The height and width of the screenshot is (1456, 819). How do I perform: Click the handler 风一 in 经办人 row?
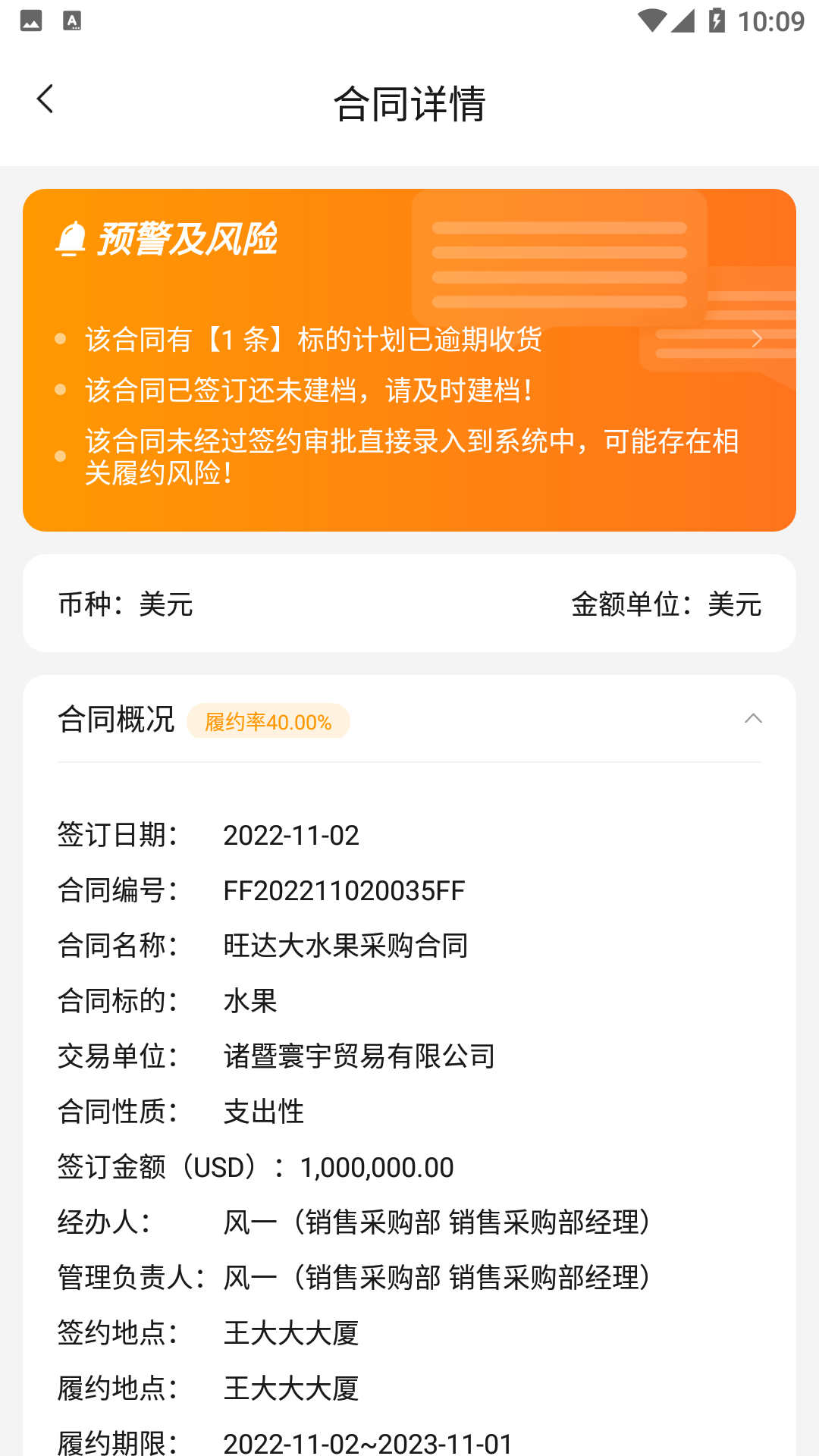pos(246,1222)
